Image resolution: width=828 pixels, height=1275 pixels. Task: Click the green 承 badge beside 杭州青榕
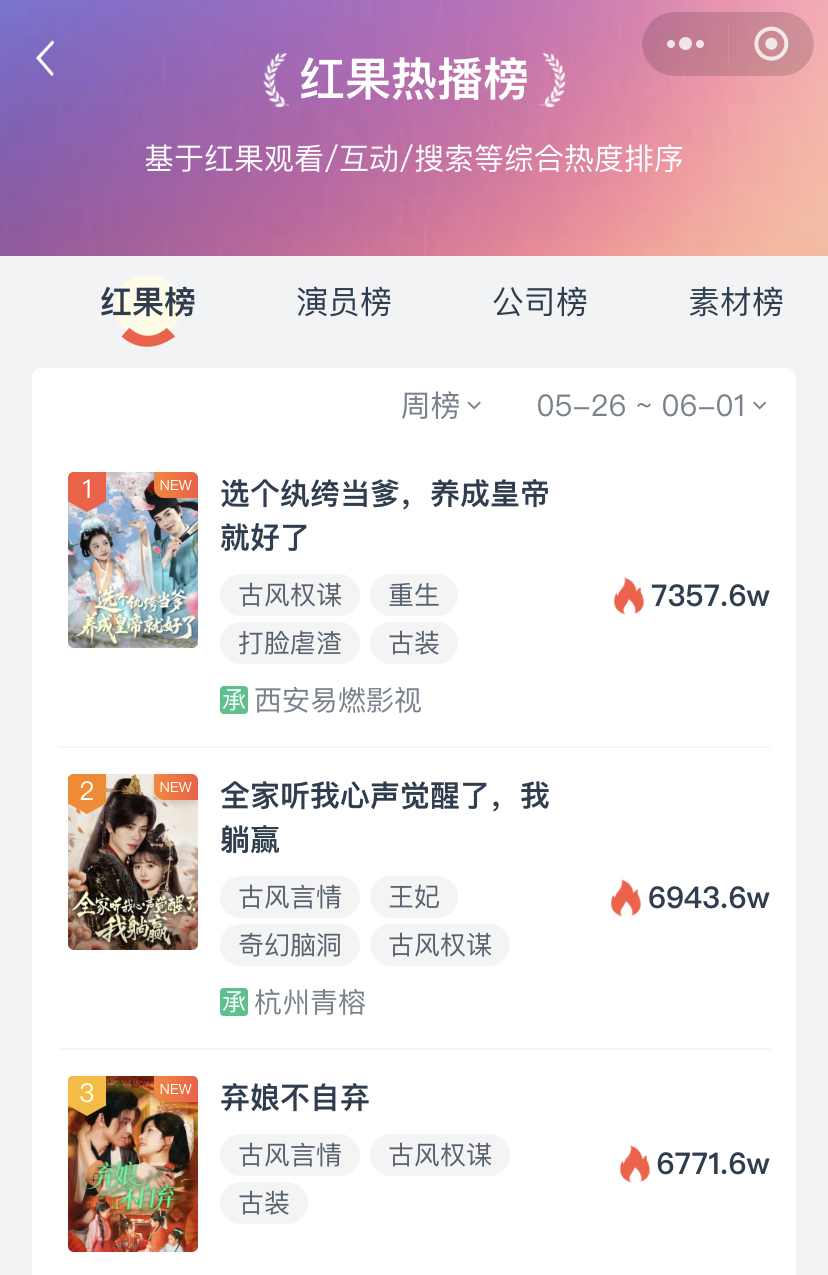[x=232, y=1003]
